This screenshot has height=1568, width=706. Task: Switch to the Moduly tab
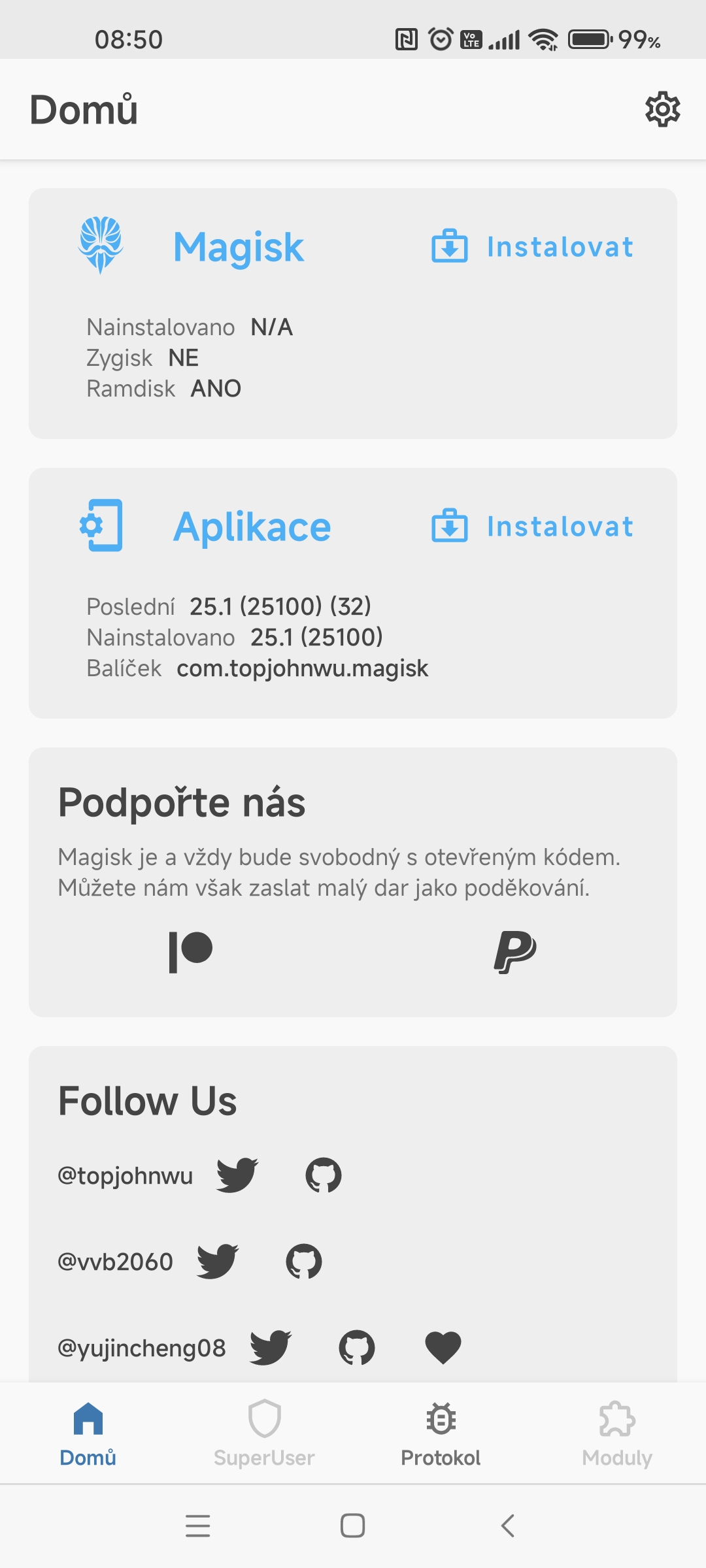617,1433
